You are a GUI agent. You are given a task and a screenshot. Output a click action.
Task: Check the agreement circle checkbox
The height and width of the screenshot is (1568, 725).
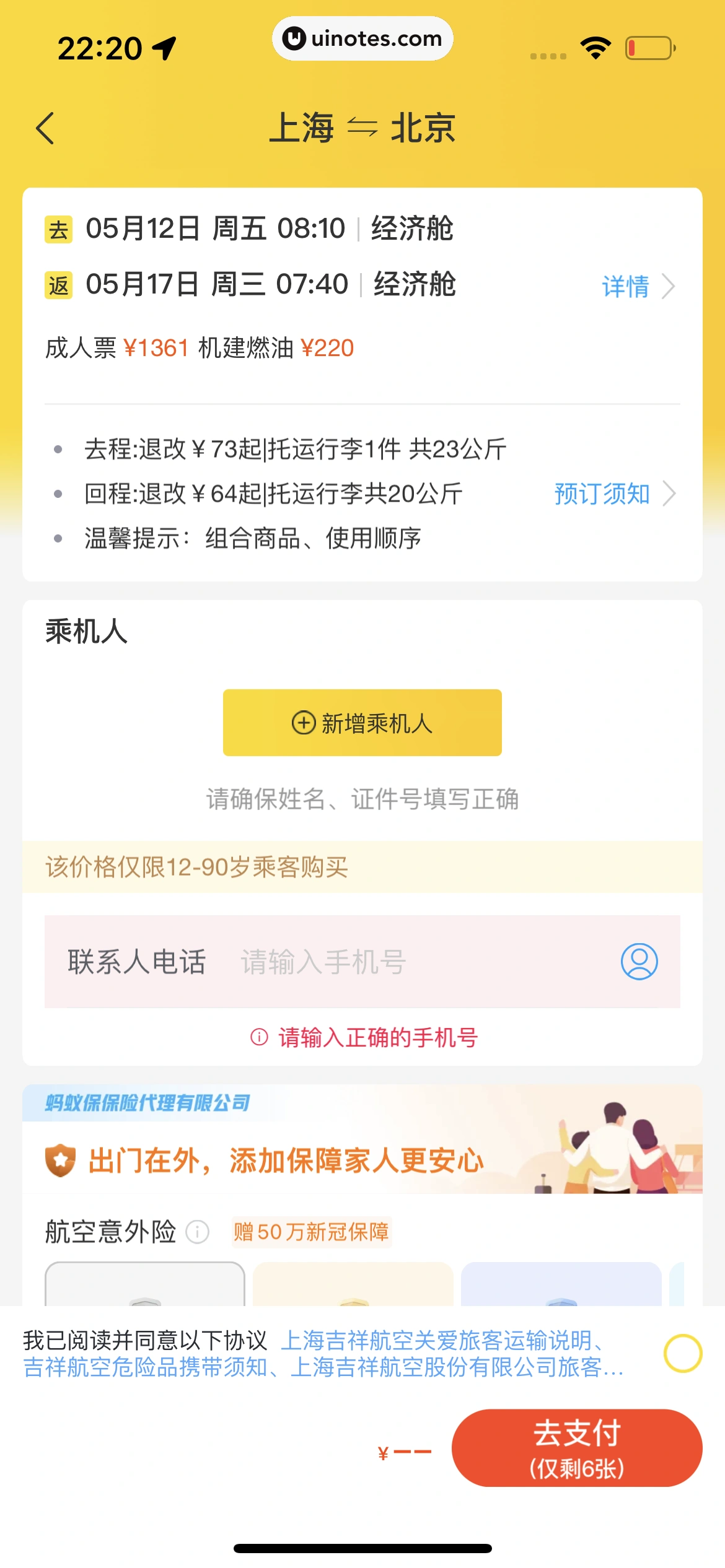[682, 1354]
